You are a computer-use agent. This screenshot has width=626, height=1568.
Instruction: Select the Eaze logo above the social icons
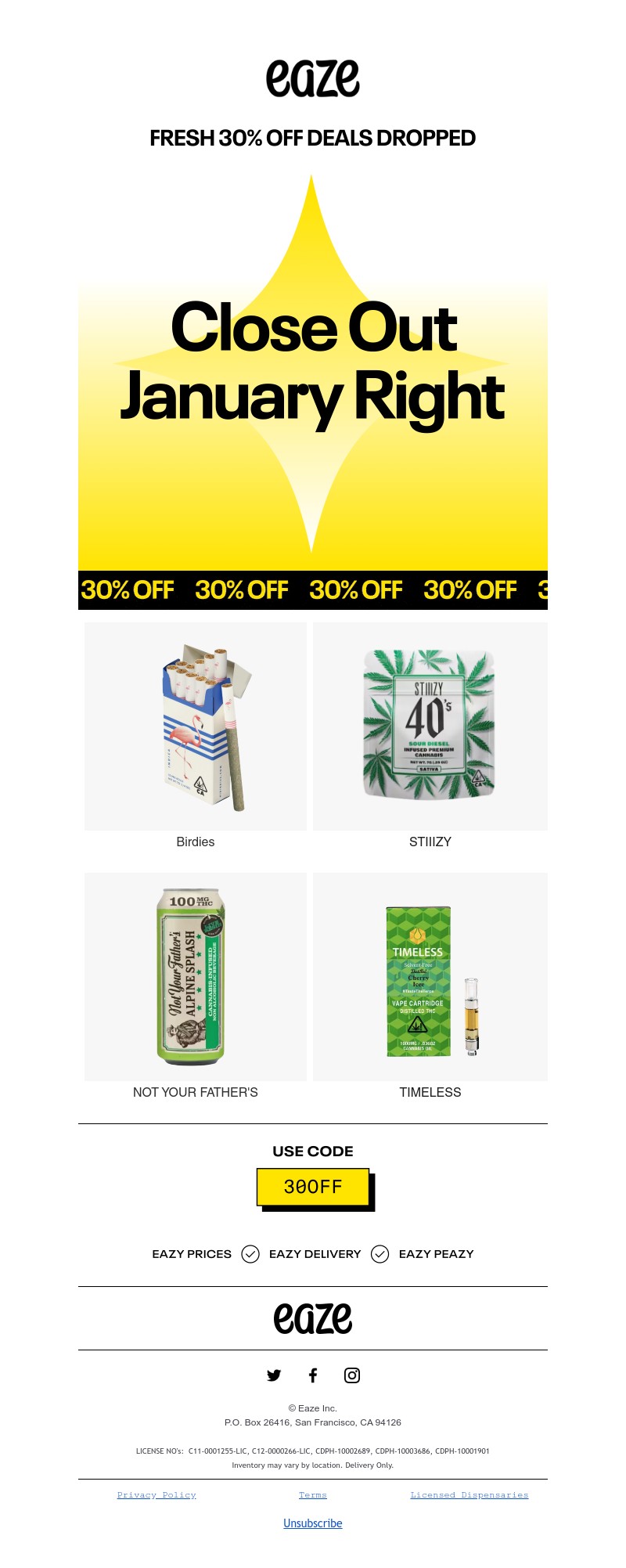(312, 1317)
